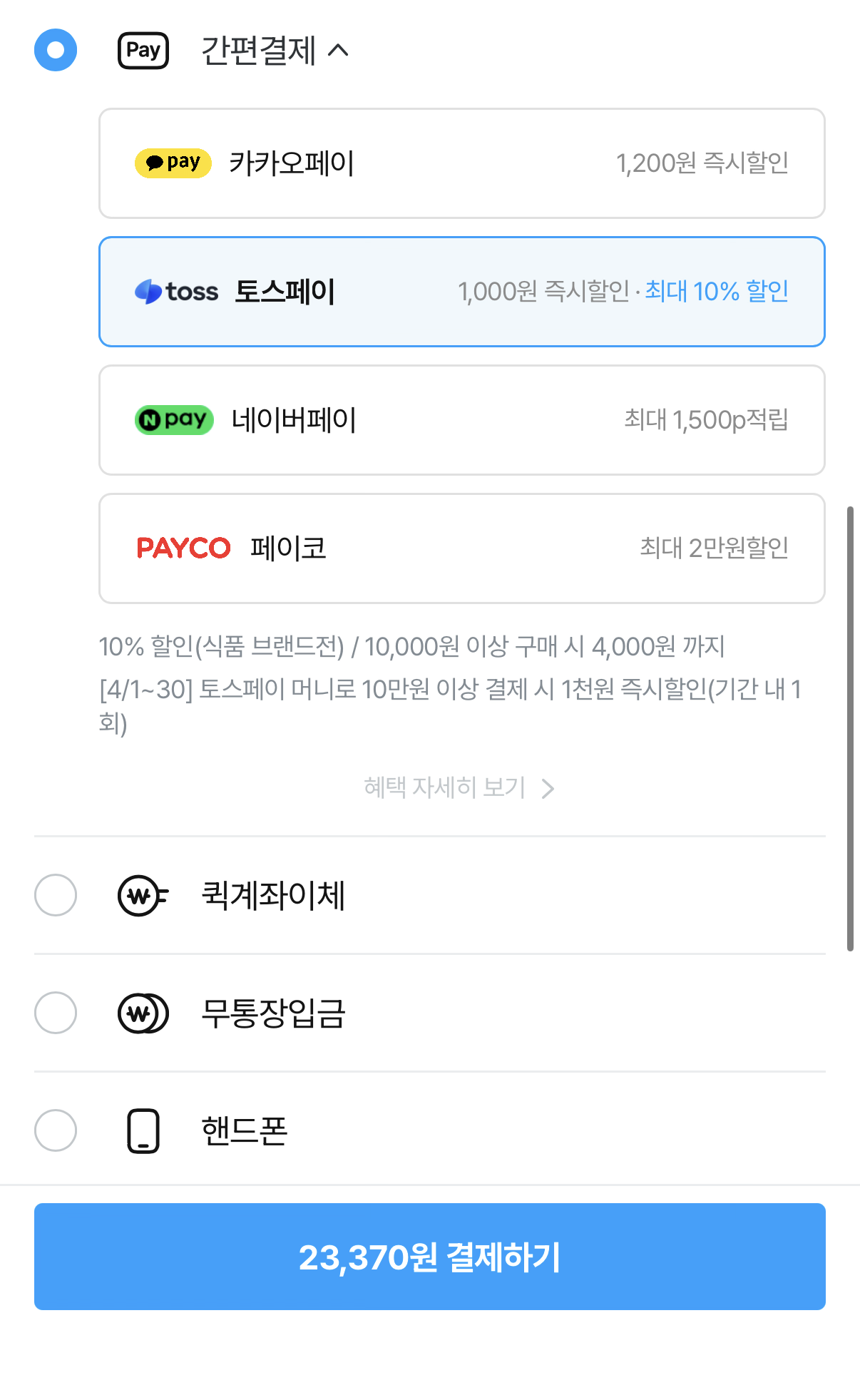The image size is (860, 1400).
Task: Select the 퀵계좌이체 radio button
Action: 55,896
